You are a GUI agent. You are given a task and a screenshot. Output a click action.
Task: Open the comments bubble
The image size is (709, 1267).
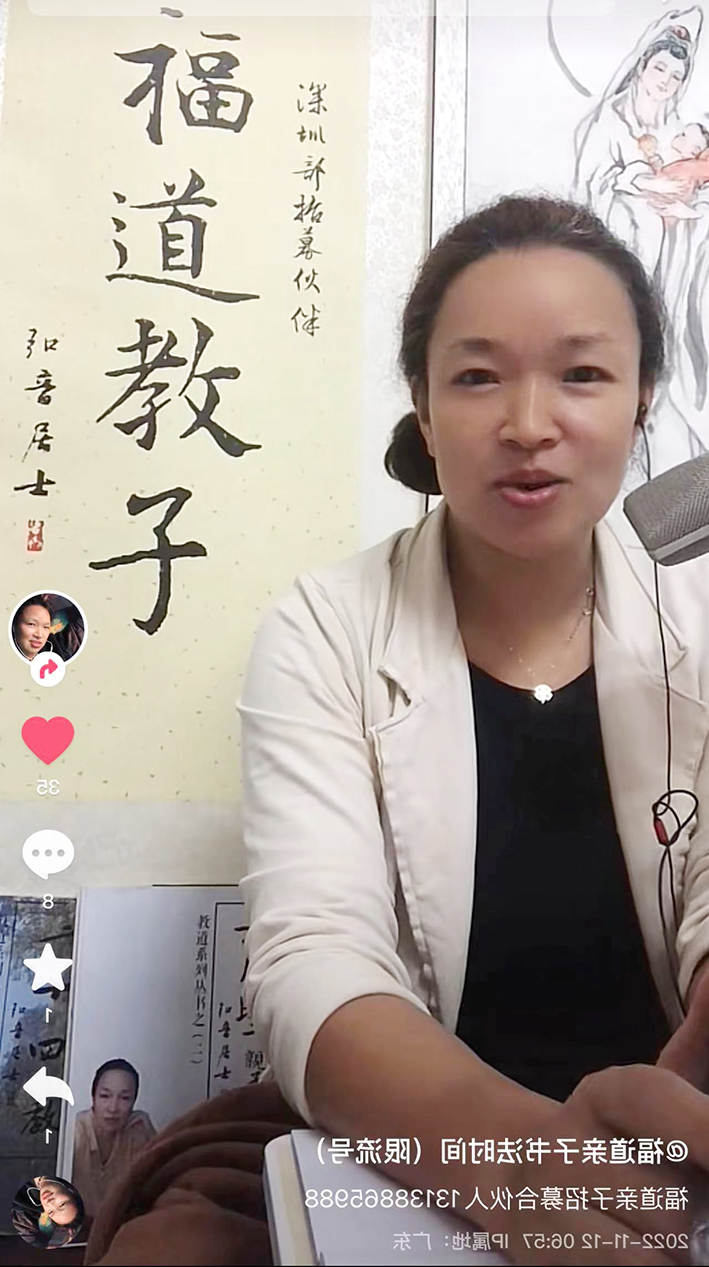point(48,855)
